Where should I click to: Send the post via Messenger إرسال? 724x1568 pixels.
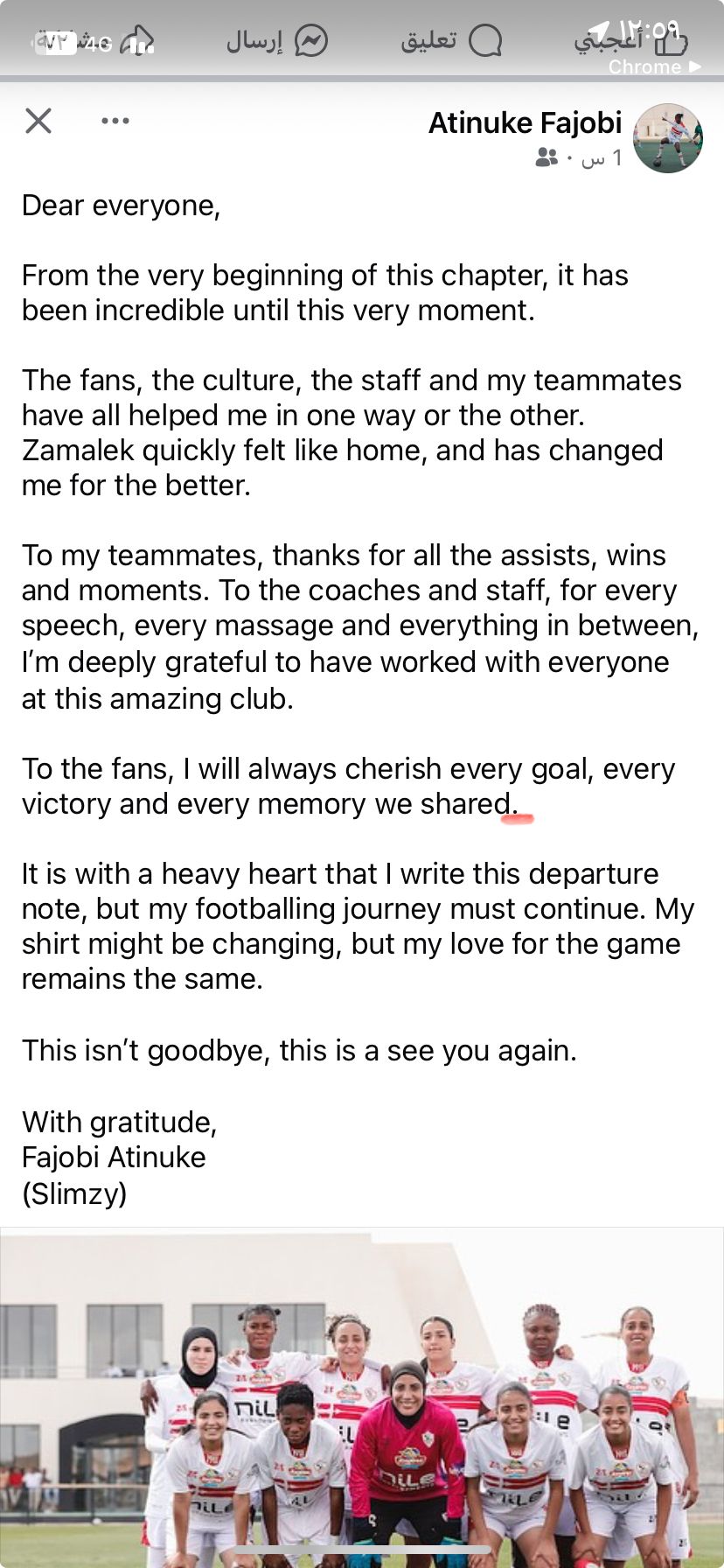coord(276,40)
